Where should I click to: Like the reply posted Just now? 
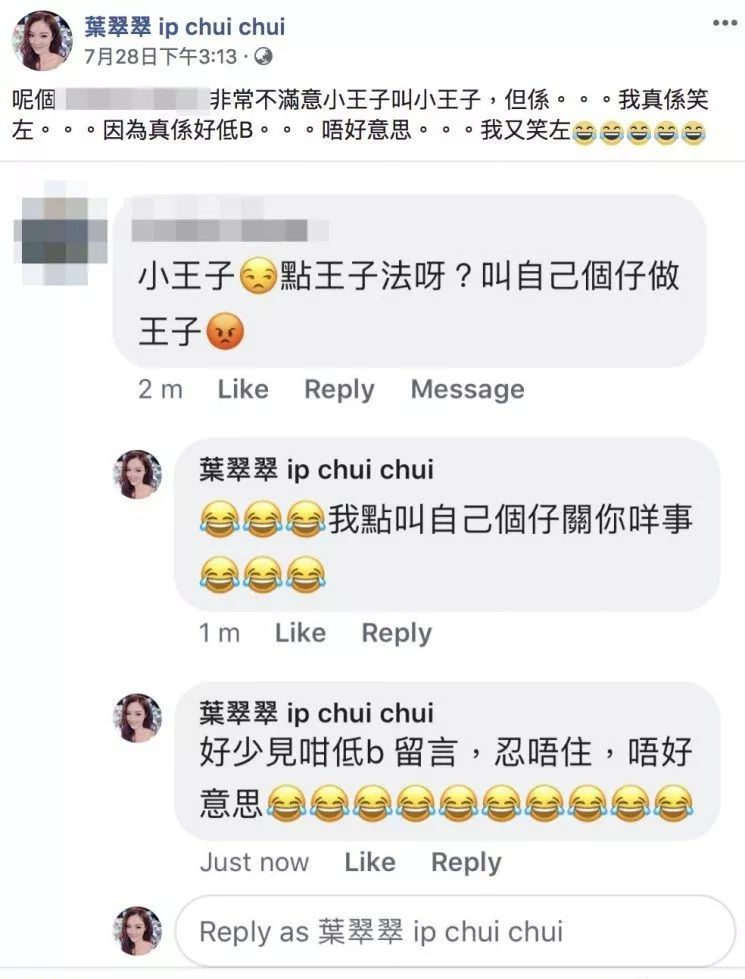click(x=370, y=862)
